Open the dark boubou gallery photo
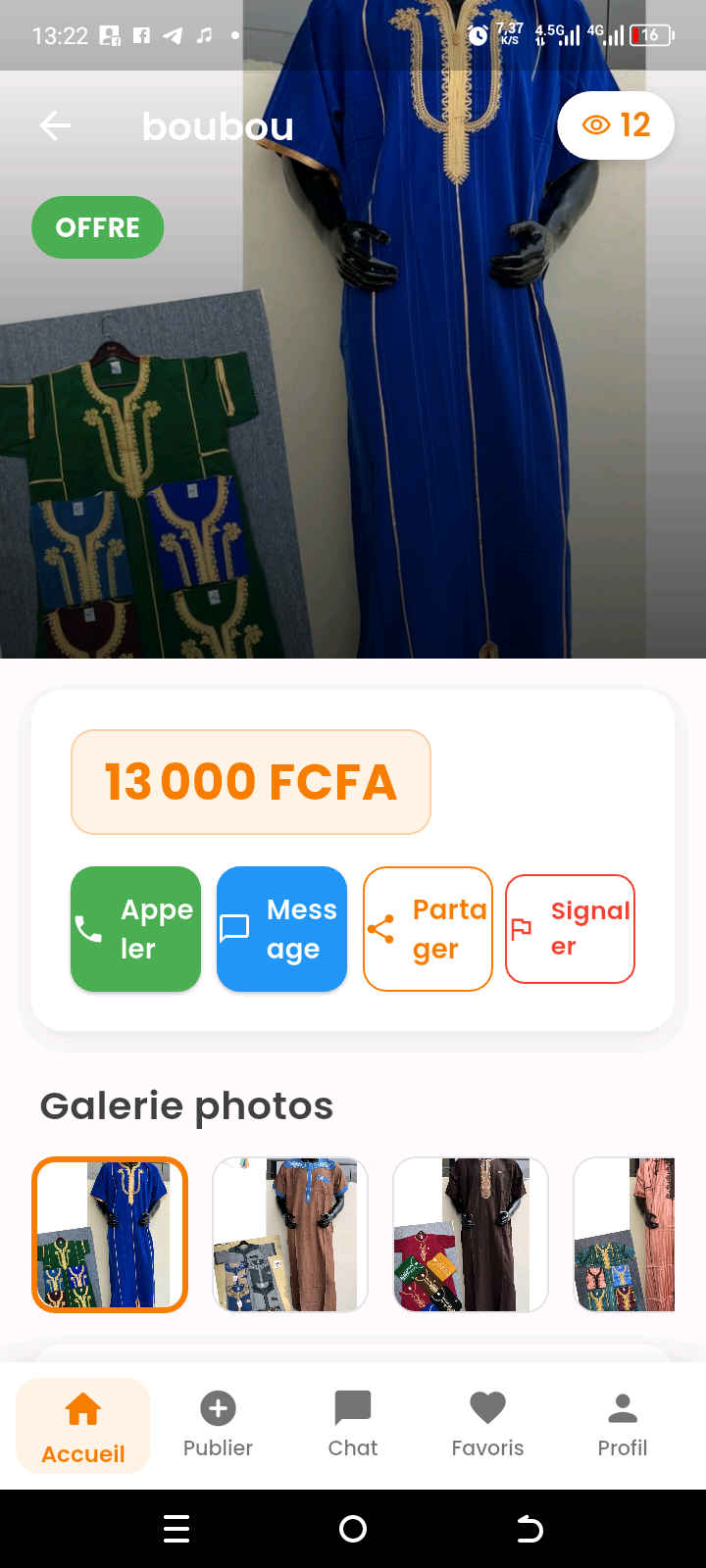706x1568 pixels. (x=471, y=1235)
